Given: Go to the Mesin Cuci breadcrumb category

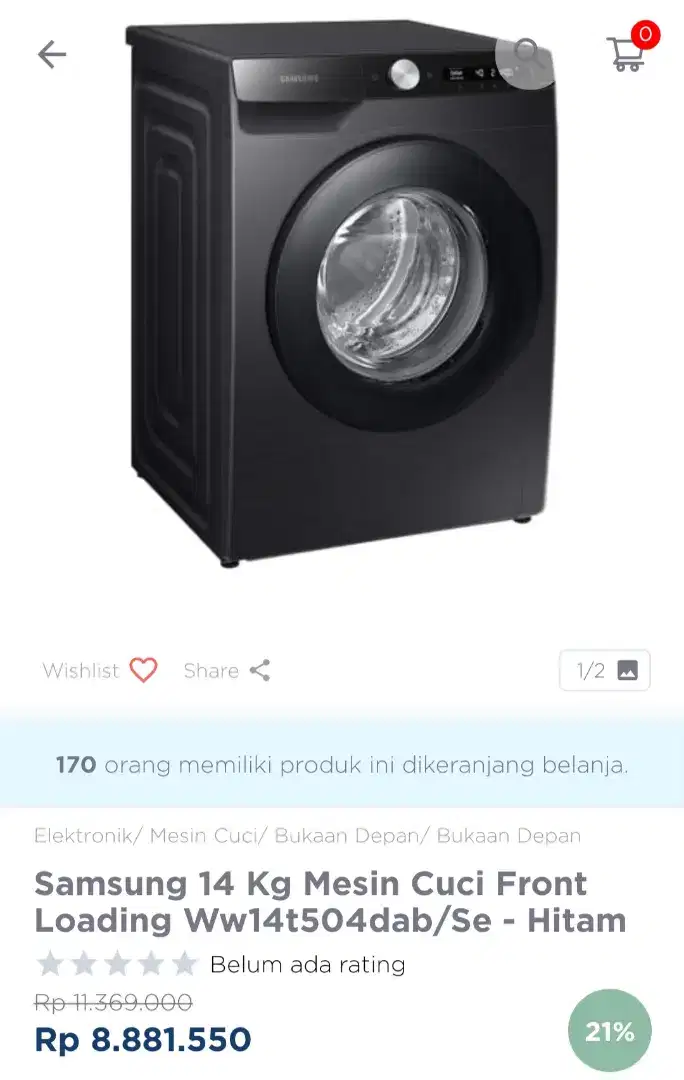Looking at the screenshot, I should [206, 836].
